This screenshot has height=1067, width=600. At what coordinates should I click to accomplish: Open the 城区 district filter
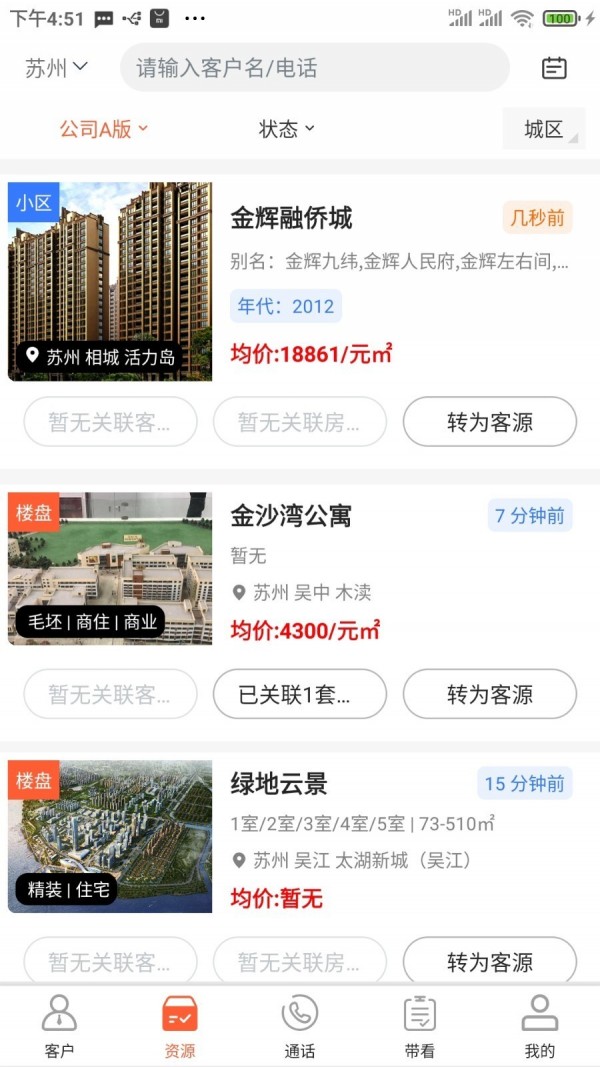[544, 129]
